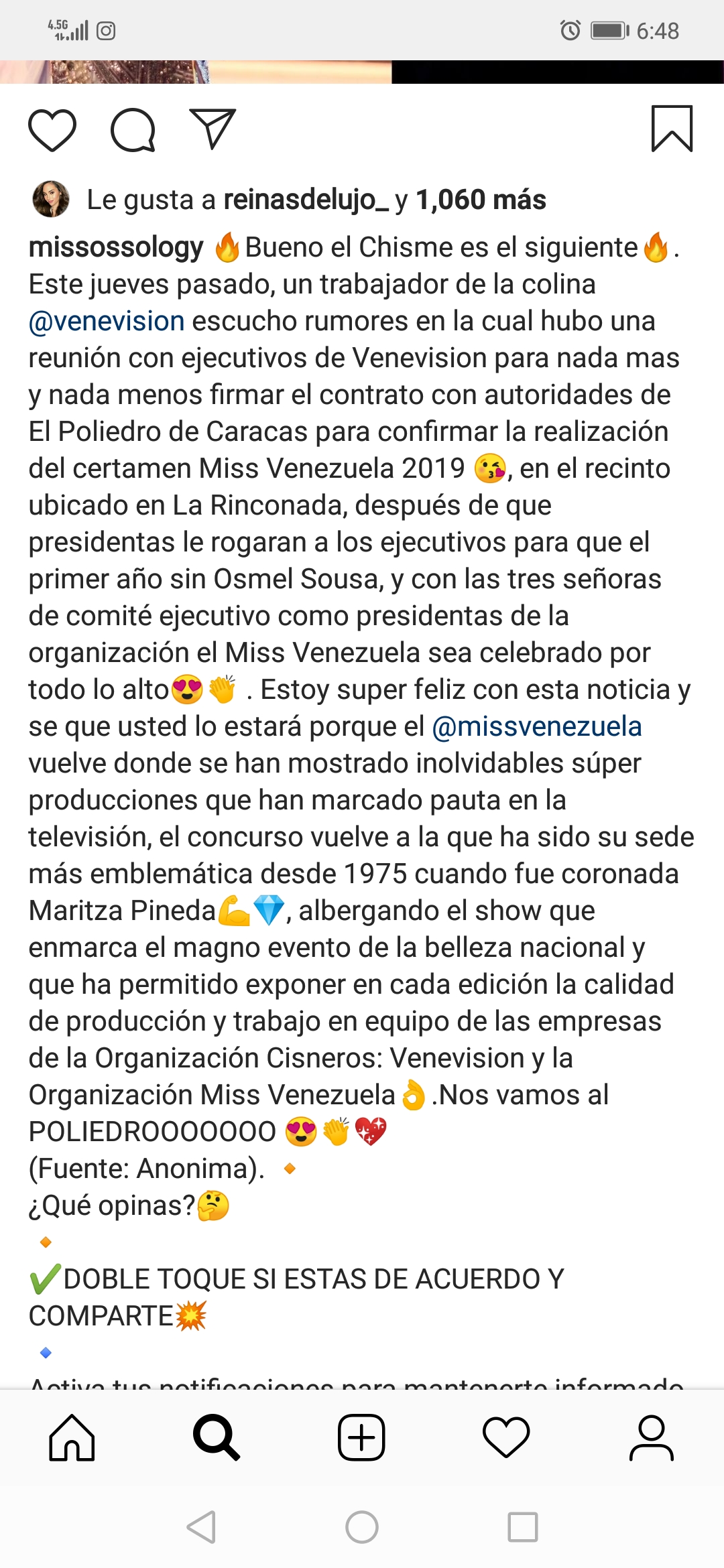Open reinasdelujo_ profile from likes line
The width and height of the screenshot is (724, 1568).
(306, 200)
